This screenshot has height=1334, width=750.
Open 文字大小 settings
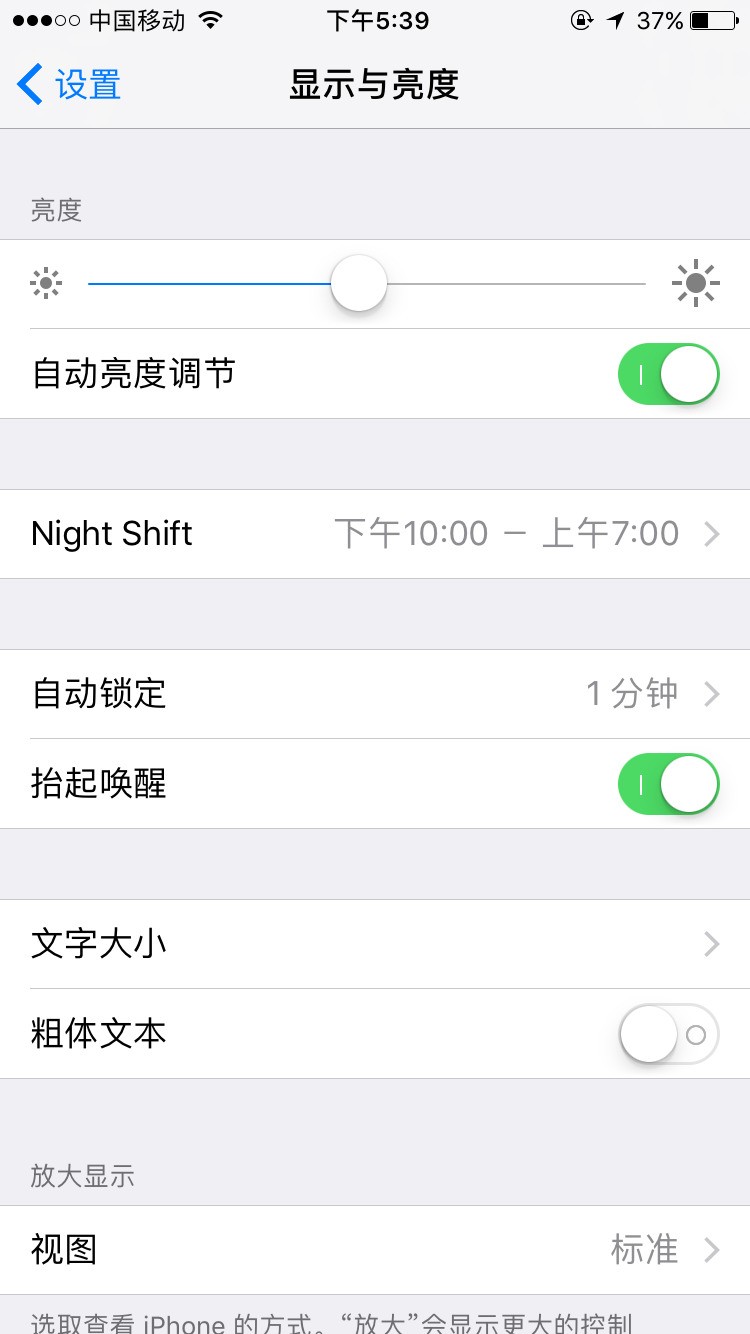(x=375, y=944)
